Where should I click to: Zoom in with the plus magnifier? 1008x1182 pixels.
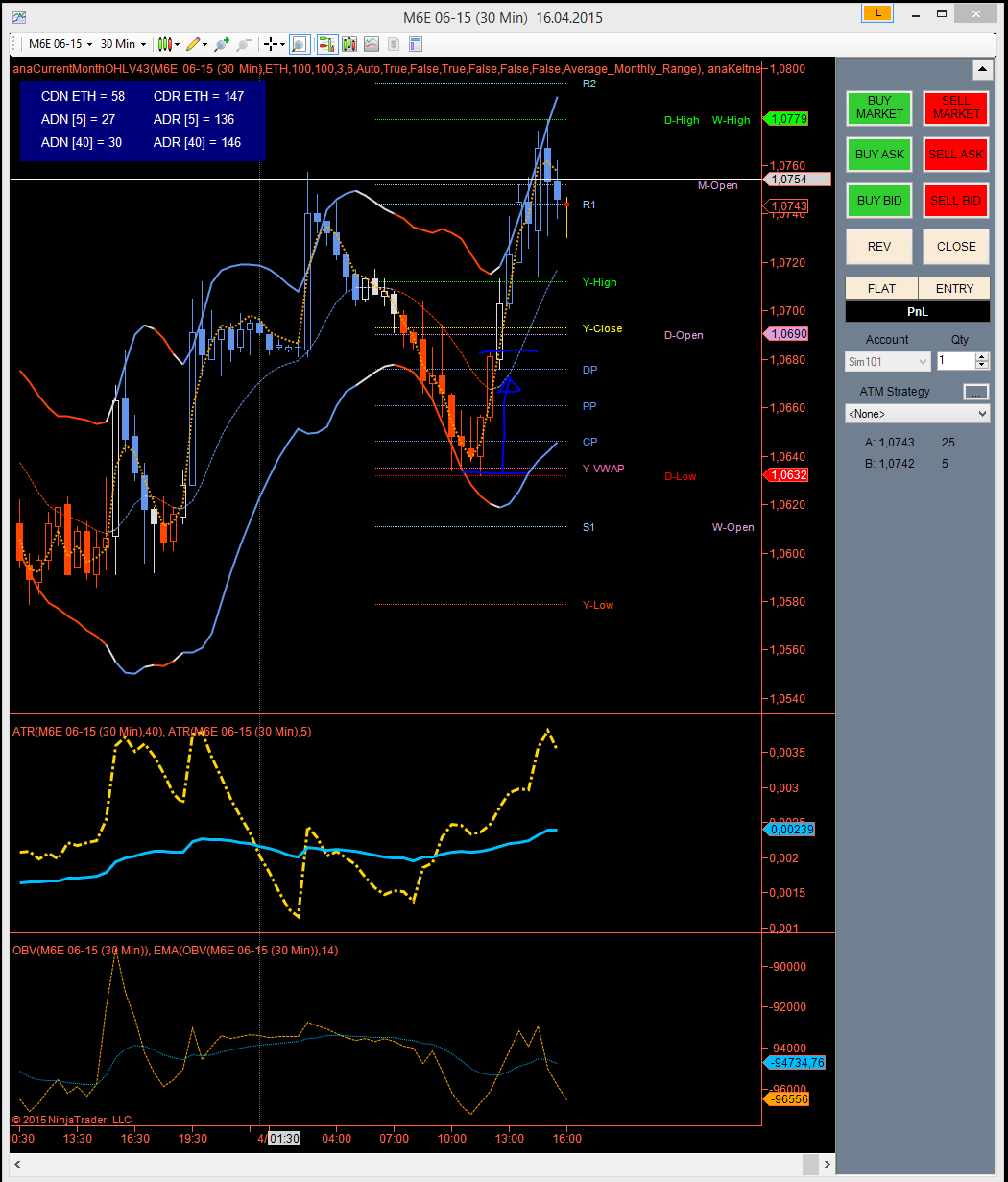click(x=222, y=44)
